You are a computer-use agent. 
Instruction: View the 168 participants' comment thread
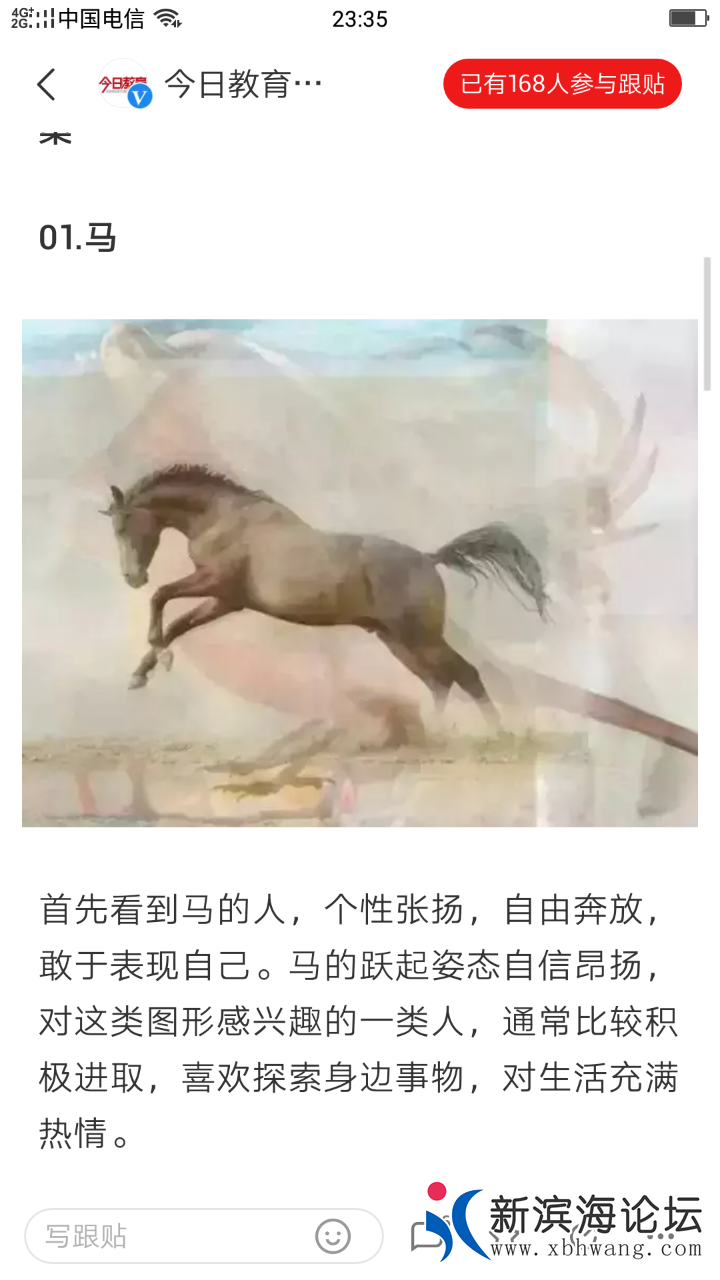coord(562,84)
